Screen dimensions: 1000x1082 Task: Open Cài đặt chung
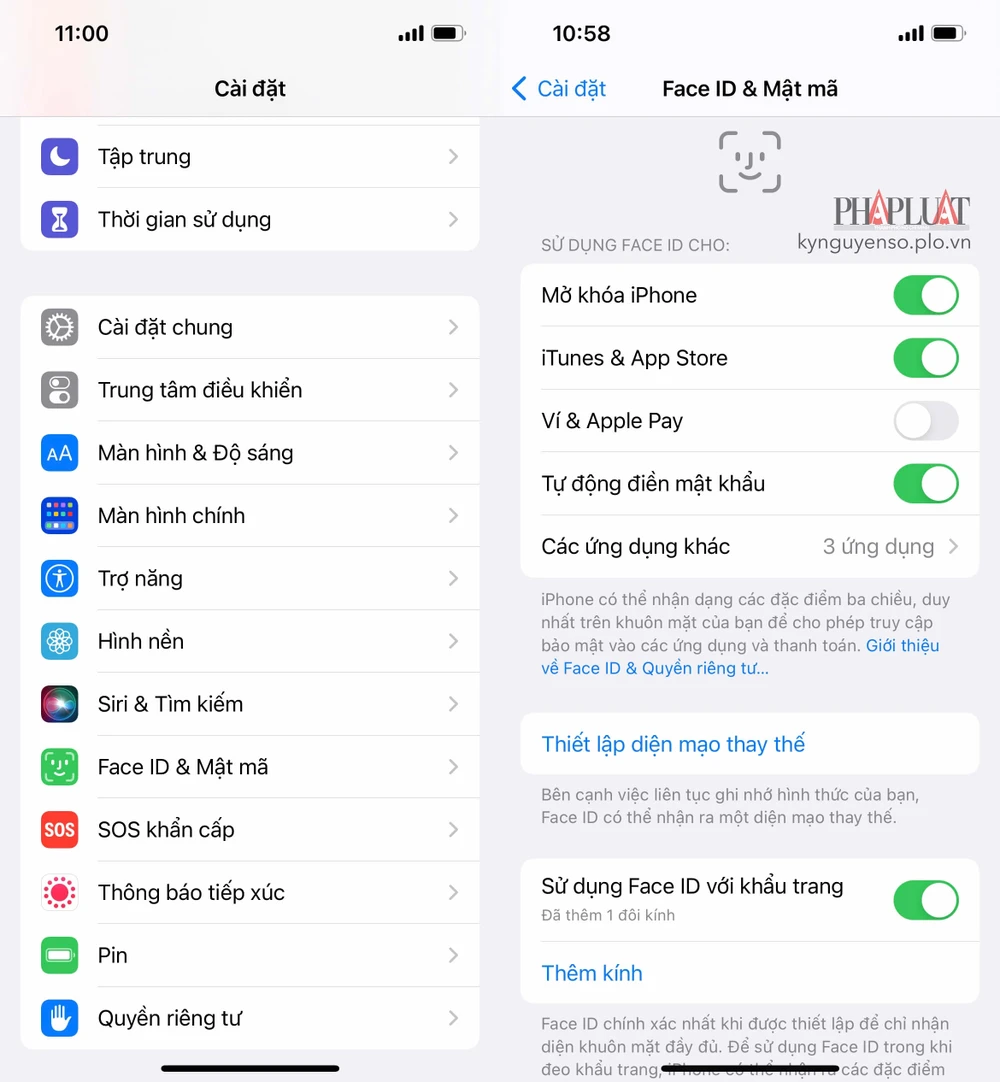[x=250, y=327]
